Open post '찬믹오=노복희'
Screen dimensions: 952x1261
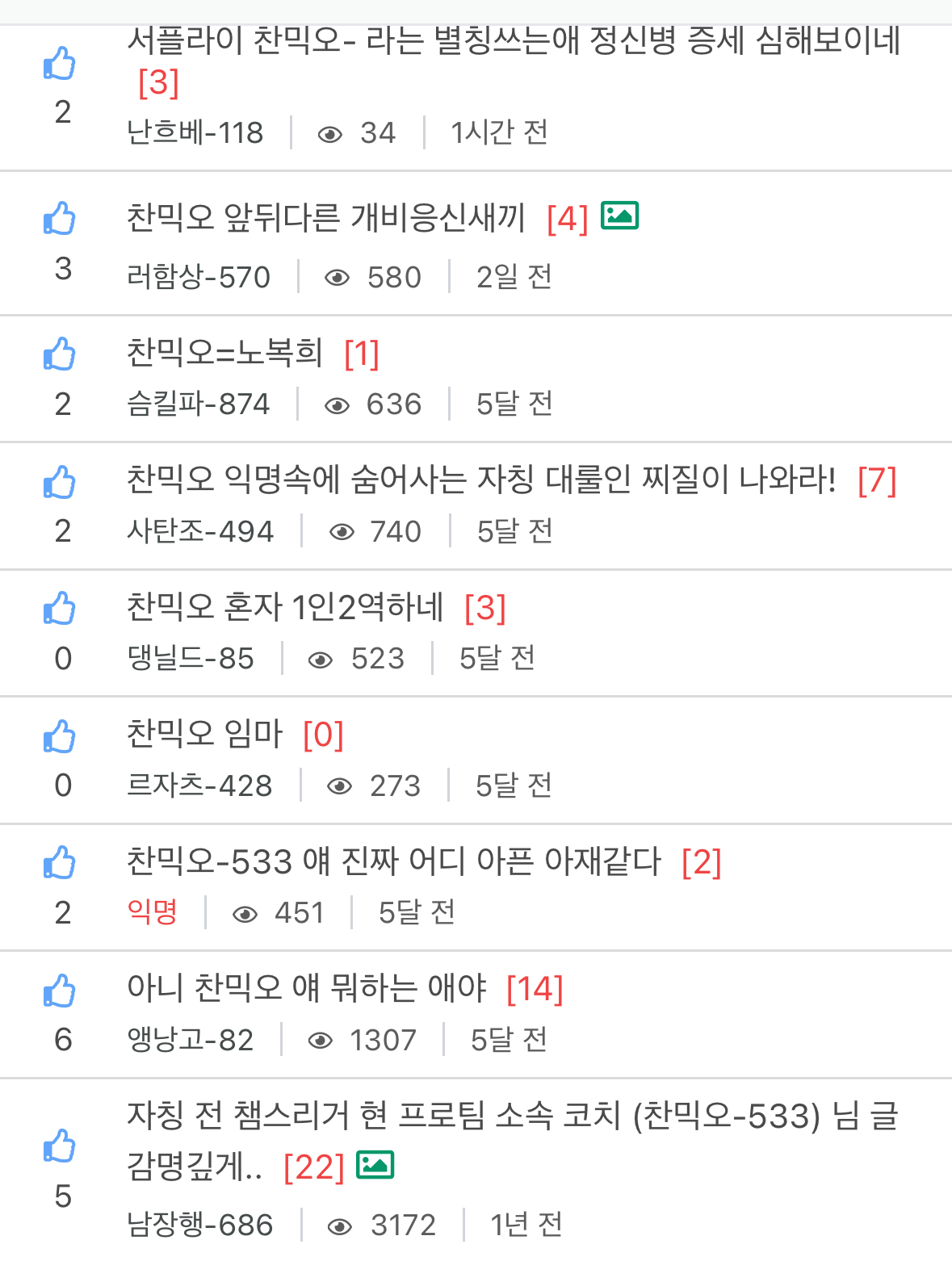[x=224, y=353]
